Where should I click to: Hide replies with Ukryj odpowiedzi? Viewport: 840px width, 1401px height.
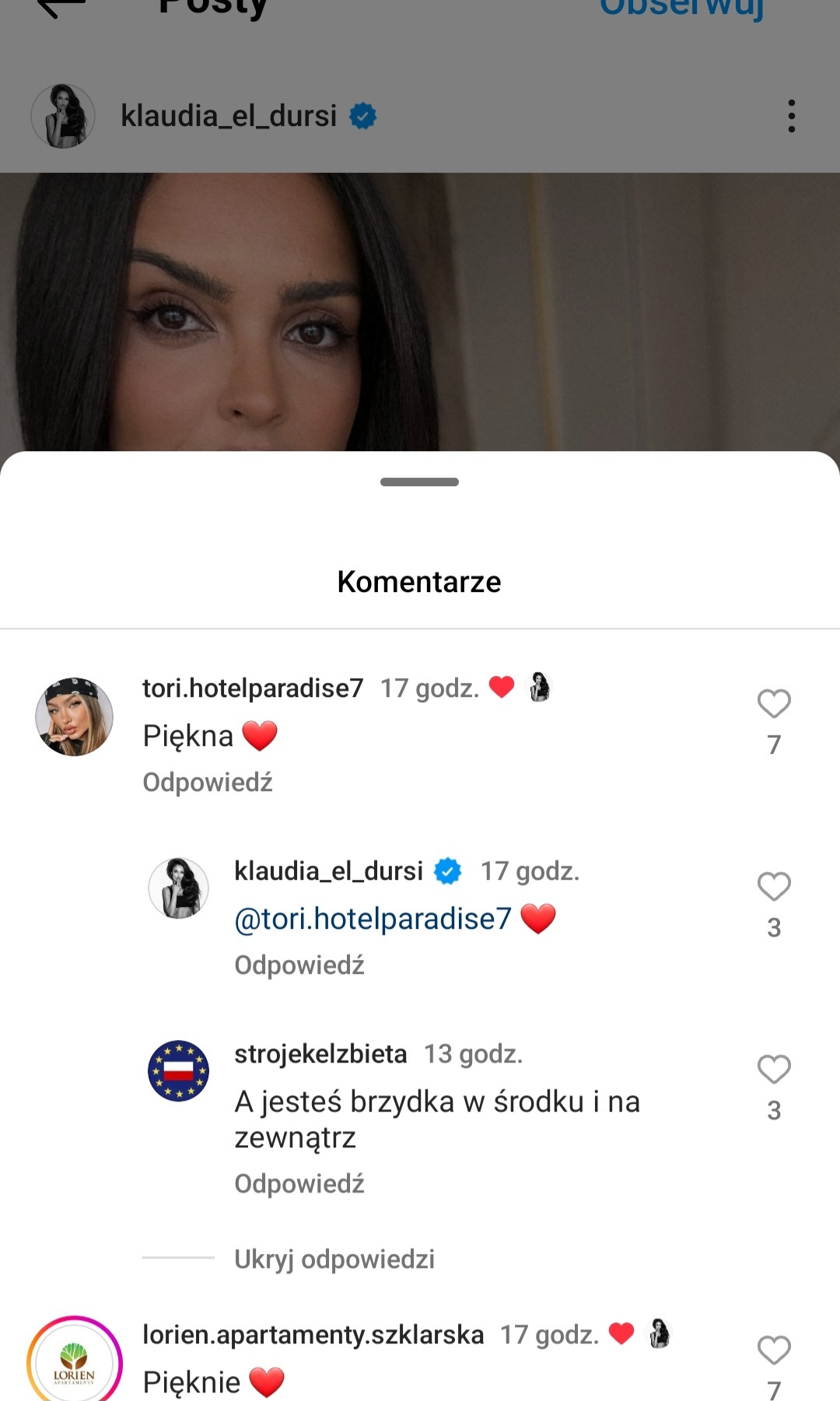(x=334, y=1259)
